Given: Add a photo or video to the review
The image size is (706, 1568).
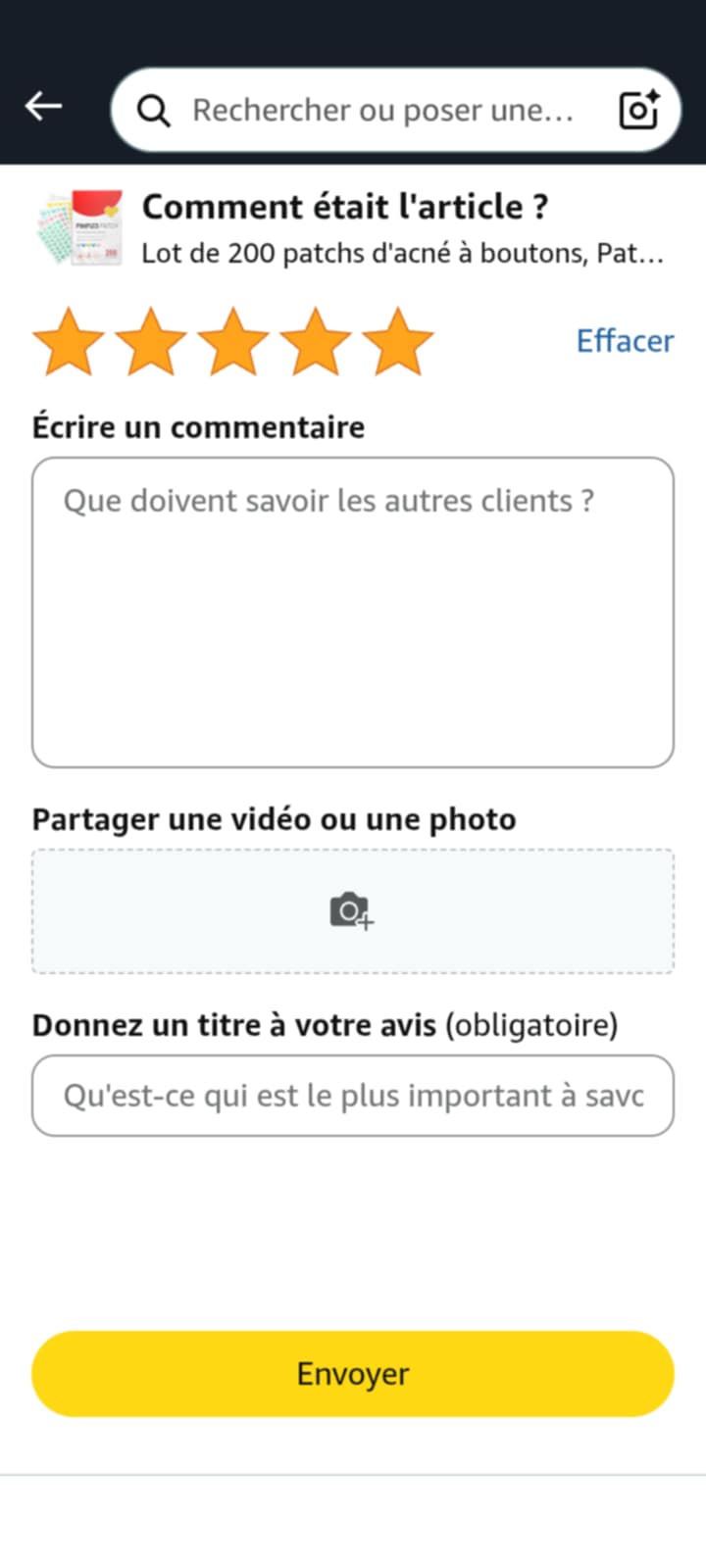Looking at the screenshot, I should point(353,911).
